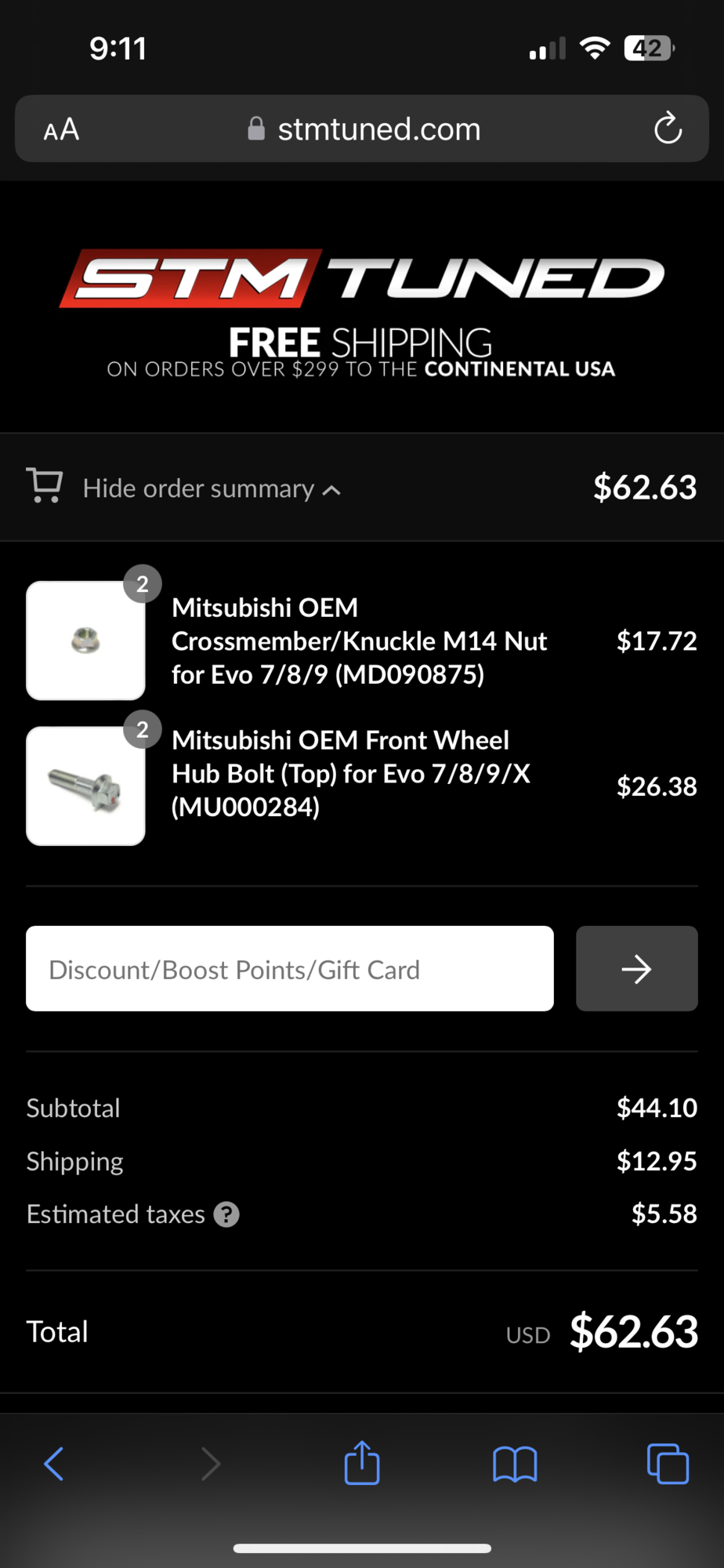Image resolution: width=724 pixels, height=1568 pixels.
Task: Go back to the previous page
Action: click(x=53, y=1463)
